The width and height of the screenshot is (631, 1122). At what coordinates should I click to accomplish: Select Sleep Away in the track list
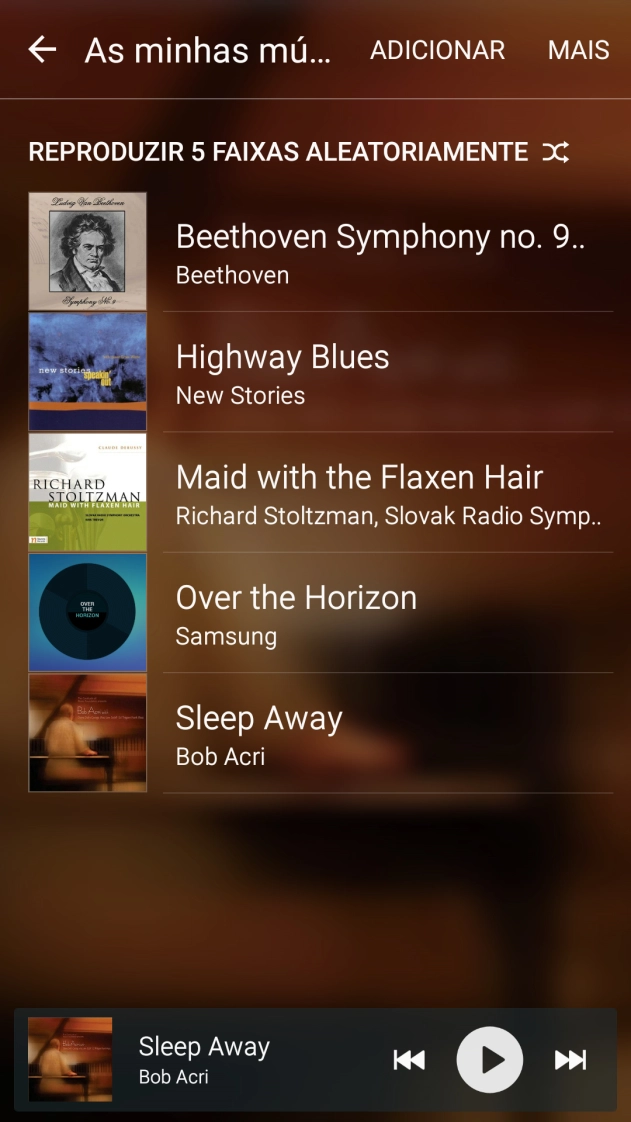(380, 732)
